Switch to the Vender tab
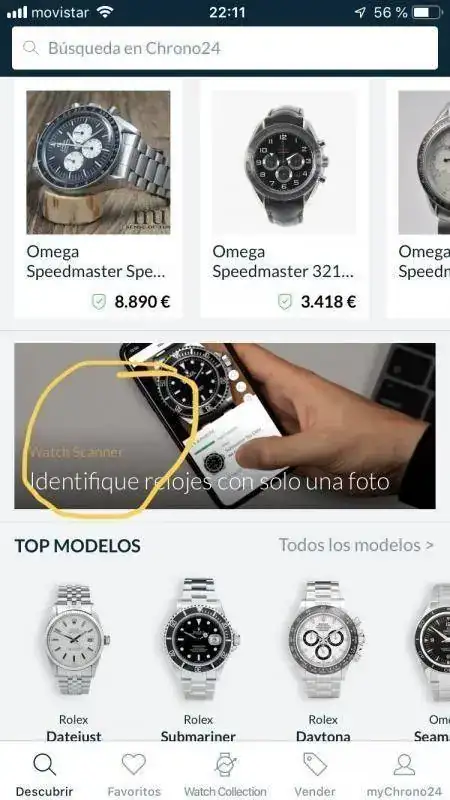This screenshot has height=800, width=450. pyautogui.click(x=315, y=773)
